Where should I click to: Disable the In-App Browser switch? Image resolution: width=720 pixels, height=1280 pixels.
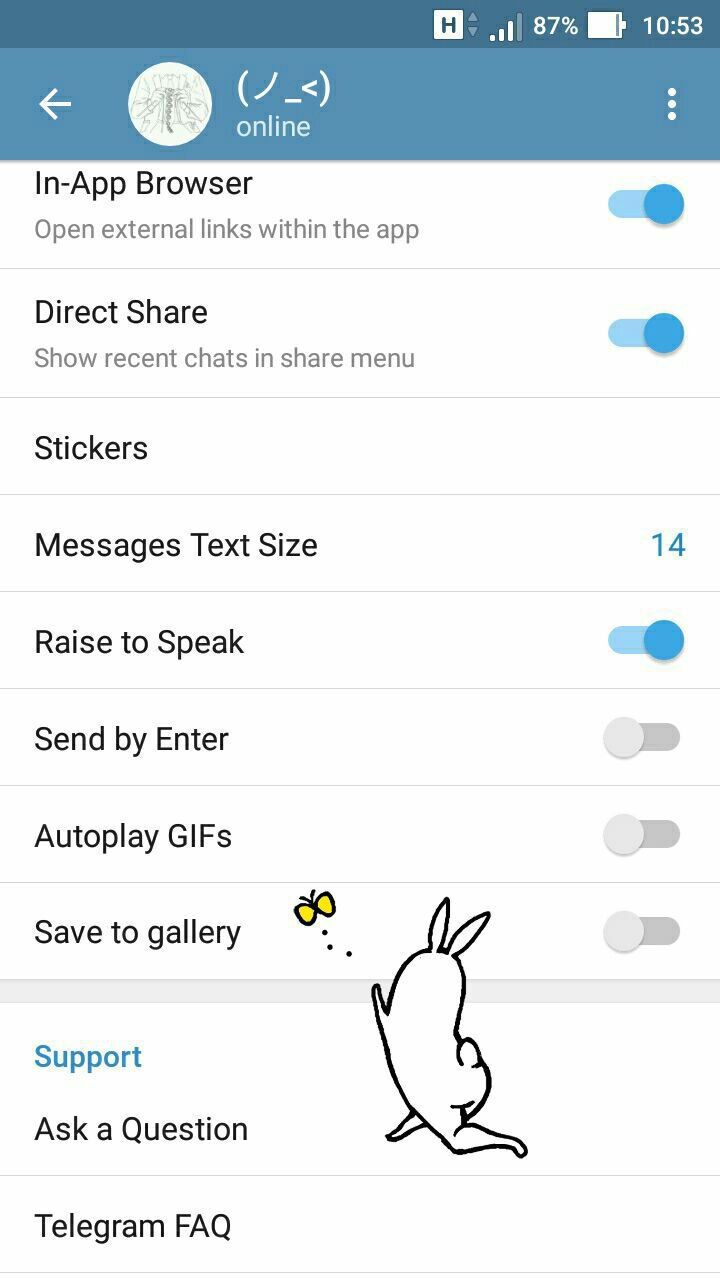tap(645, 204)
